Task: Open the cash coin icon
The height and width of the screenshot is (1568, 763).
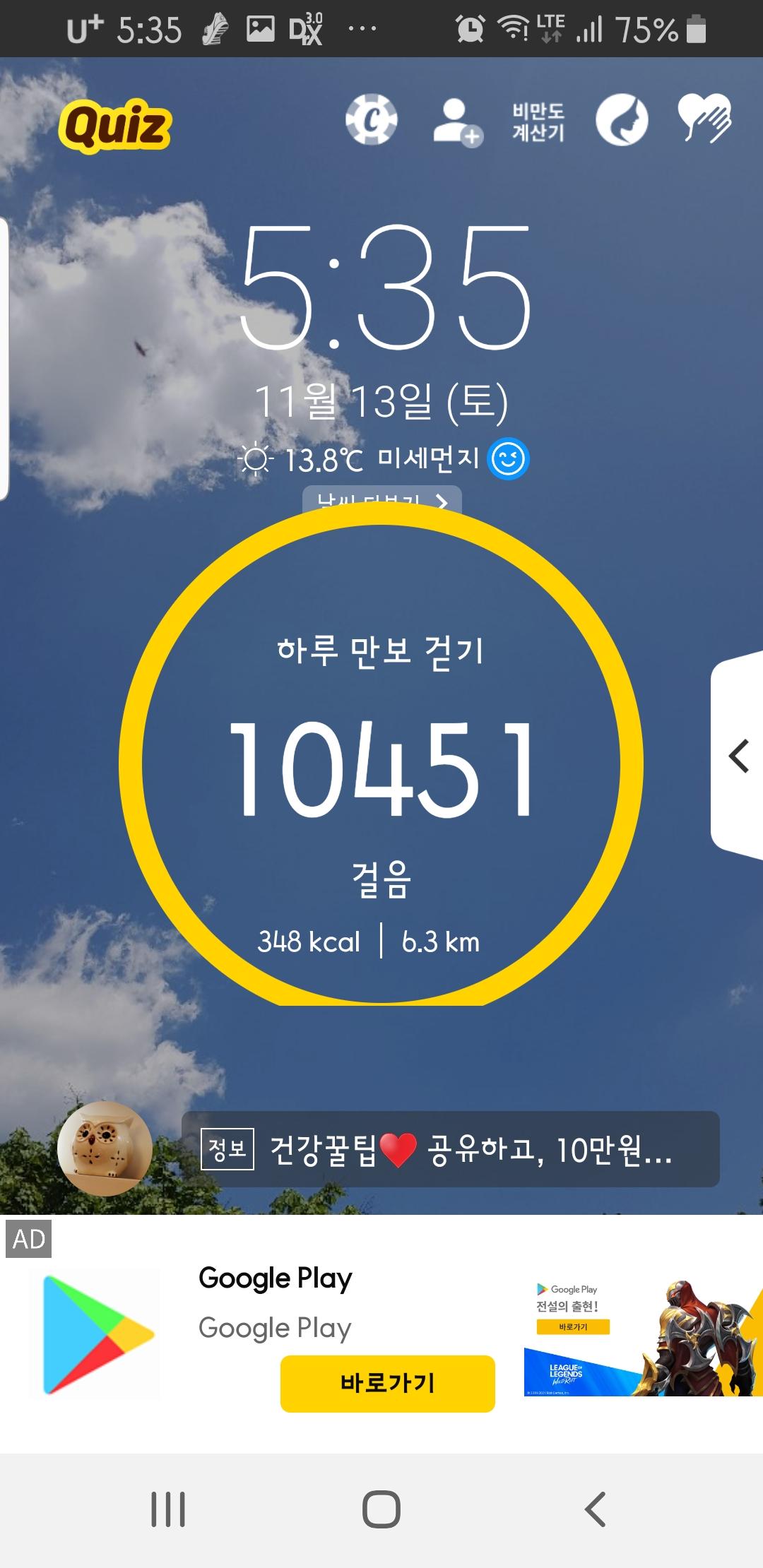Action: [372, 119]
